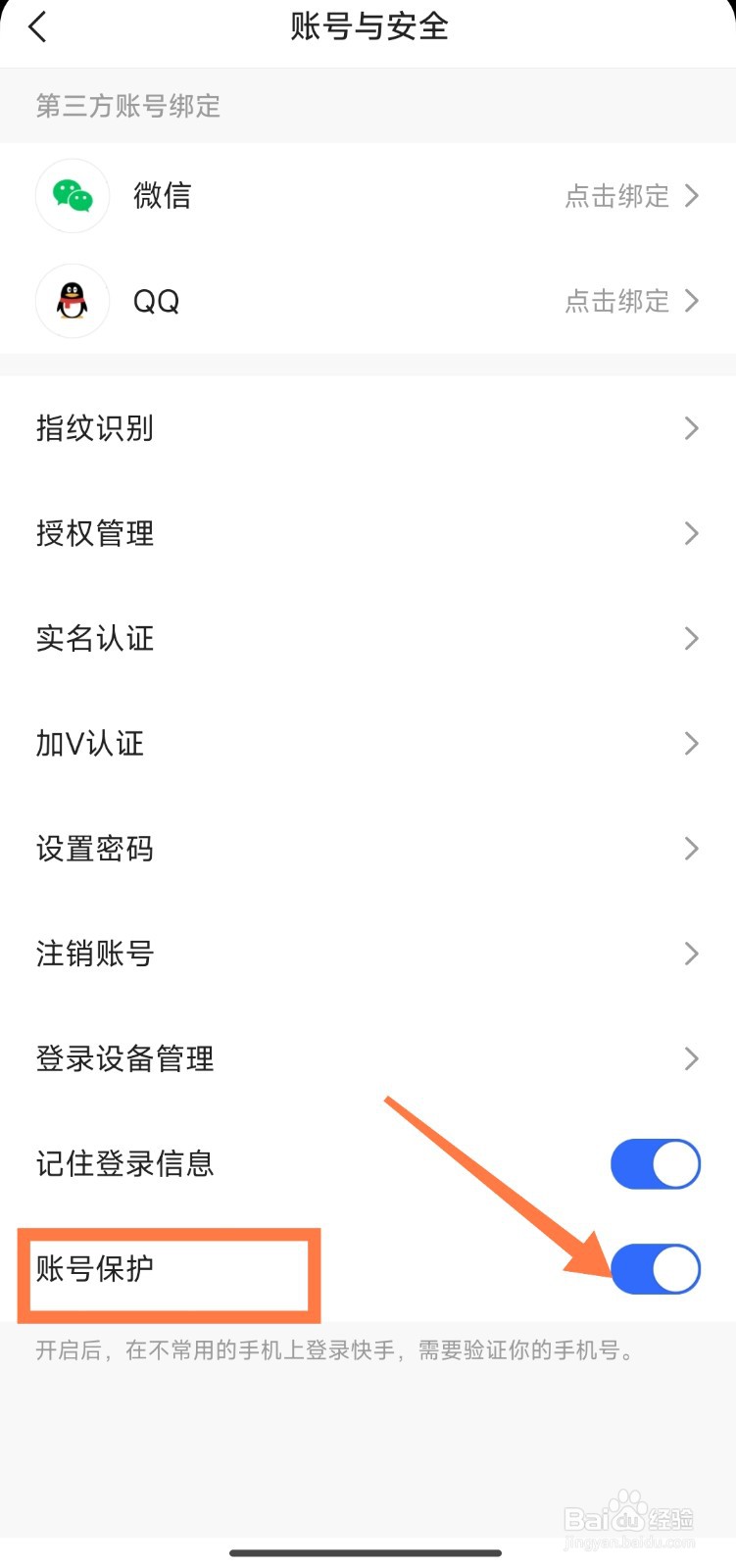Open 登录设备管理 using the right arrow
This screenshot has height=1568, width=736.
(x=691, y=1058)
